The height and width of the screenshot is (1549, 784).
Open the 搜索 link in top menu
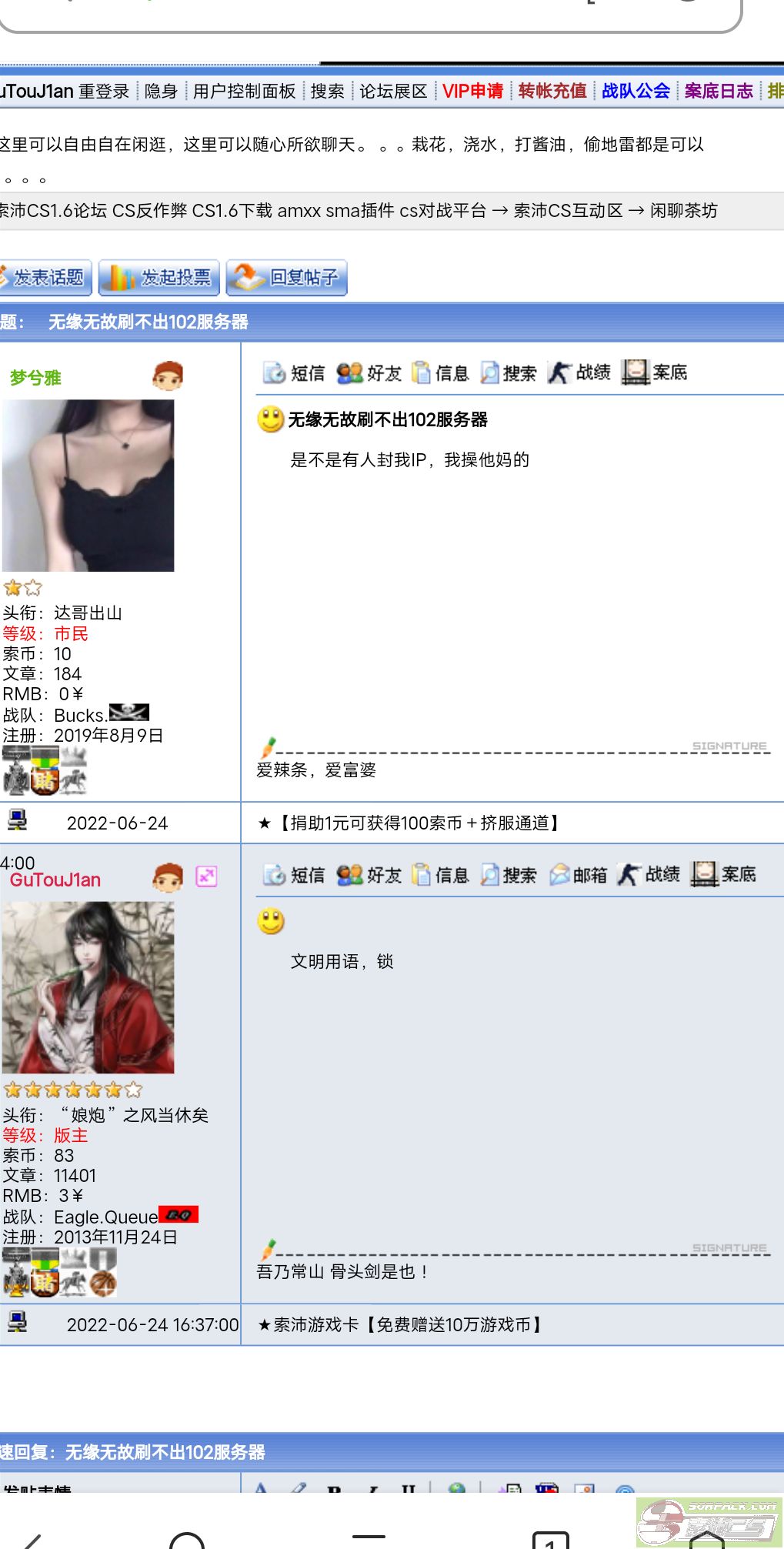point(327,92)
